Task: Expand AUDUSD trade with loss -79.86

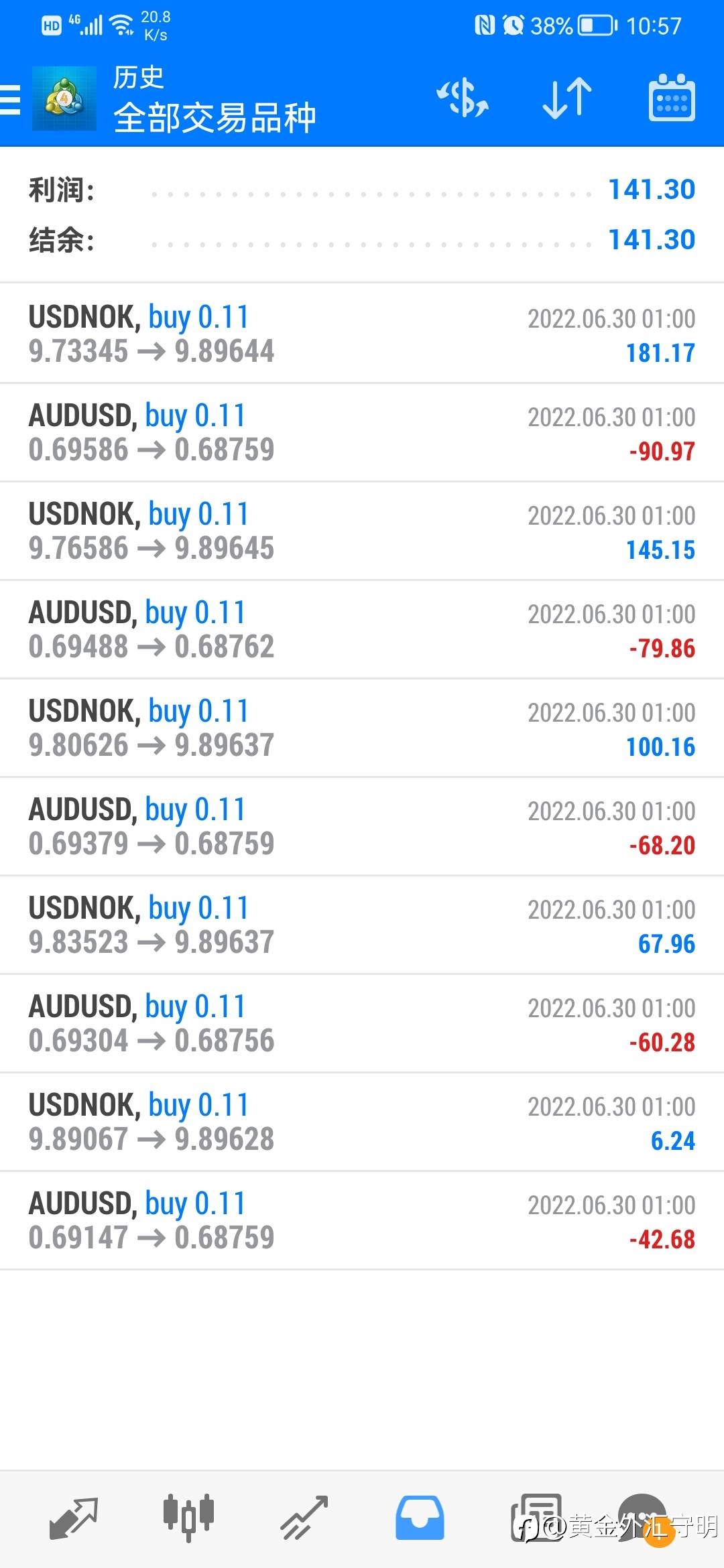Action: click(x=362, y=629)
